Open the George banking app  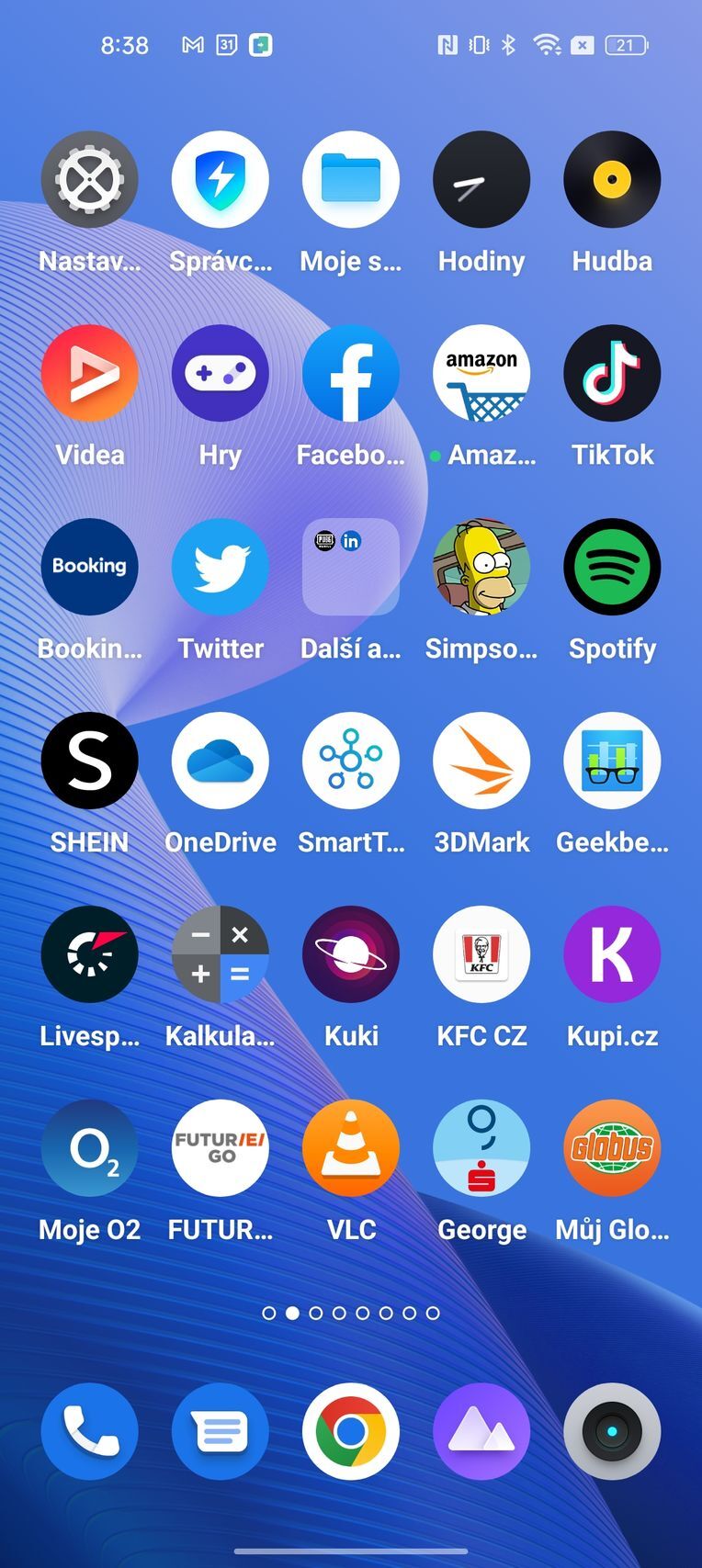coord(481,1147)
